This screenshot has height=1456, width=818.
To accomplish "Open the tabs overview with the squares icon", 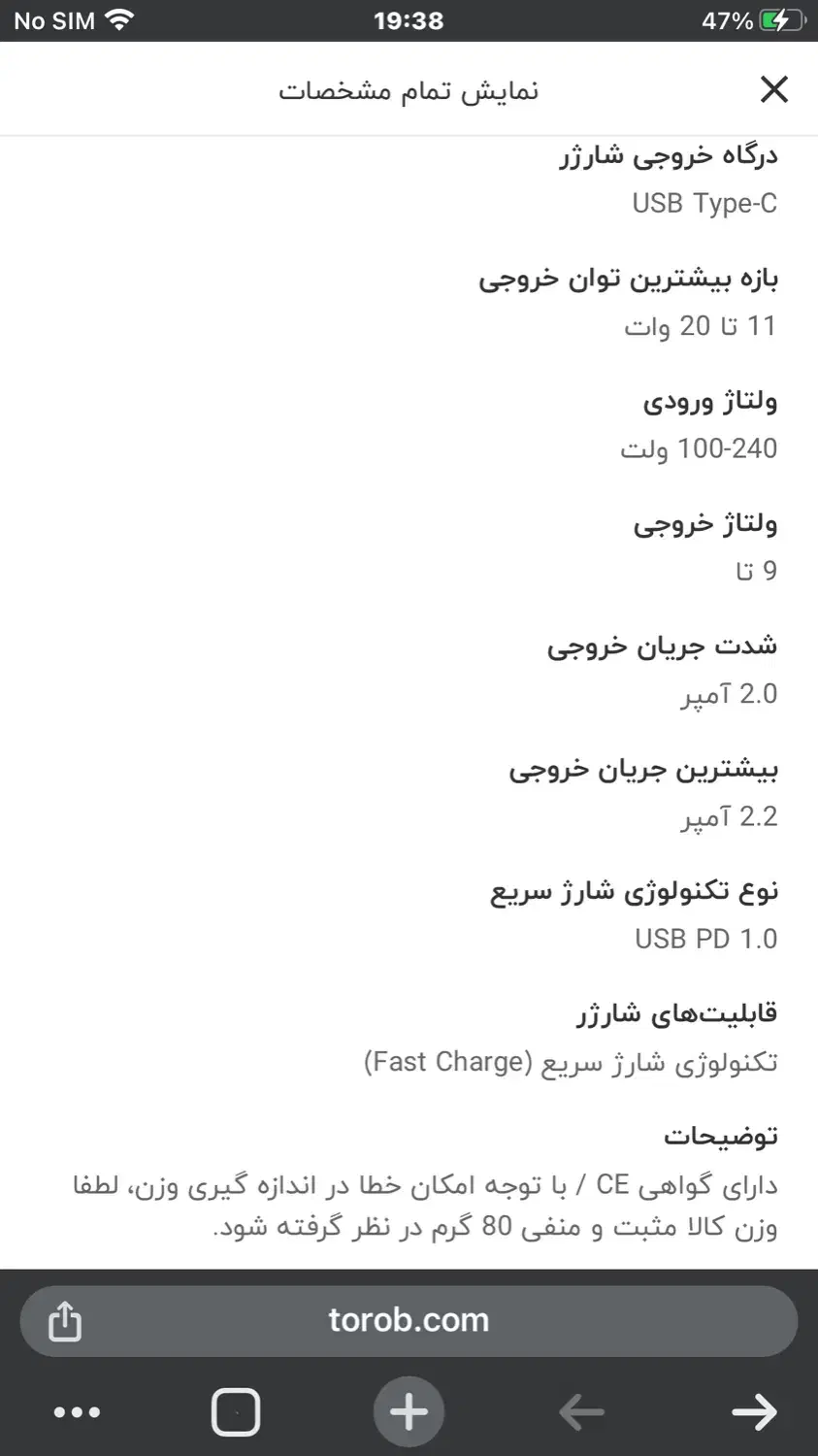I will pos(235,1412).
